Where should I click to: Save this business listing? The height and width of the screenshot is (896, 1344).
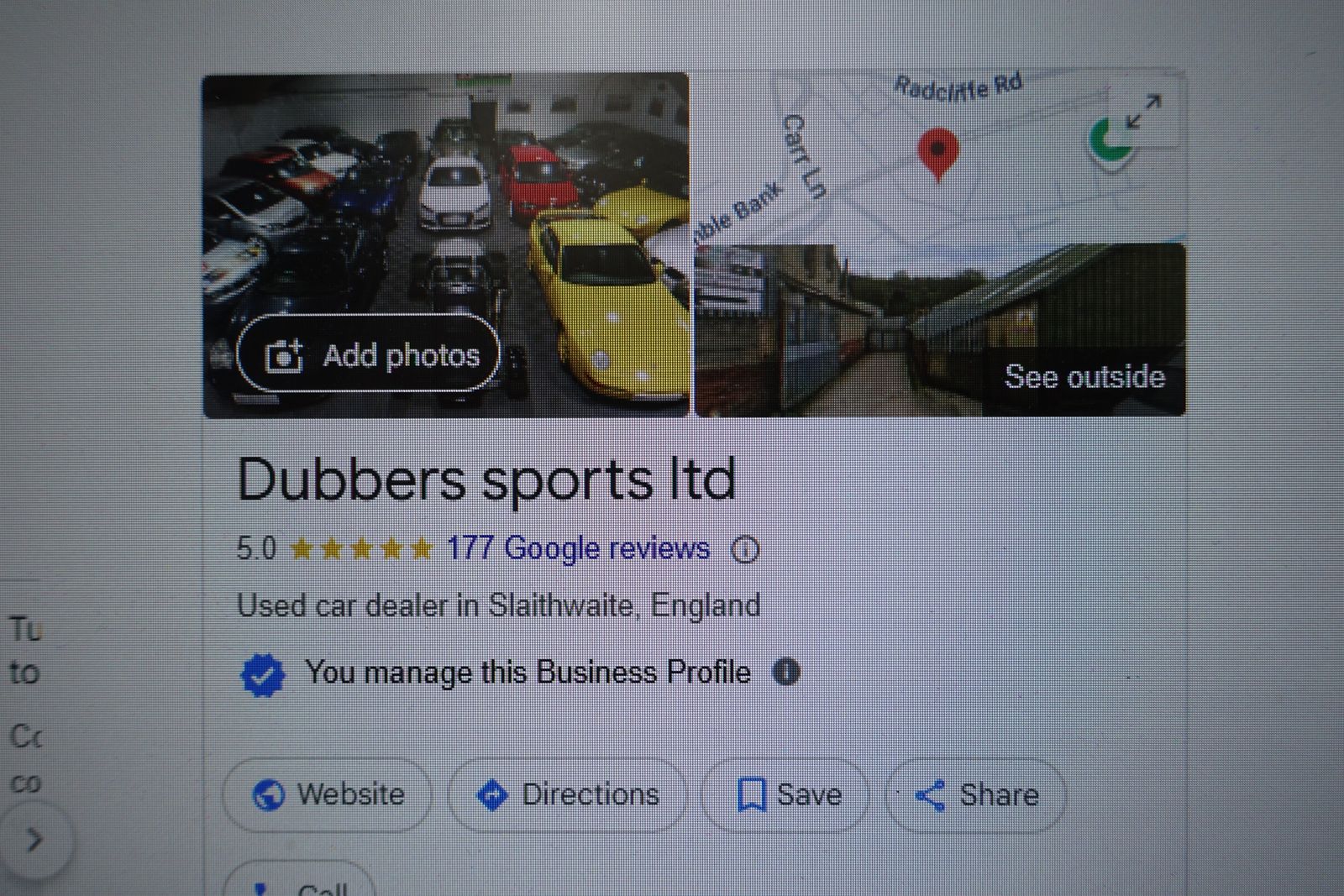(787, 794)
